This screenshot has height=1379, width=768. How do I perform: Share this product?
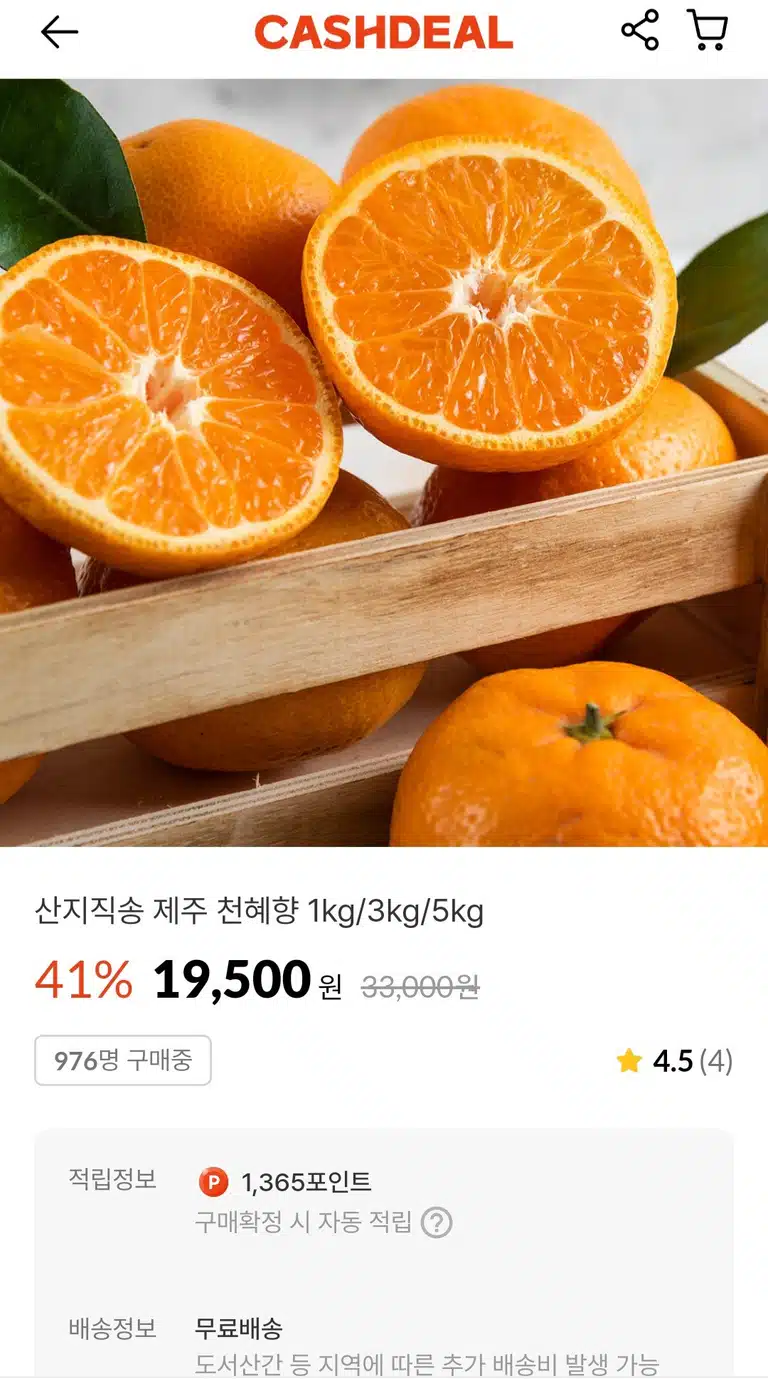point(640,31)
